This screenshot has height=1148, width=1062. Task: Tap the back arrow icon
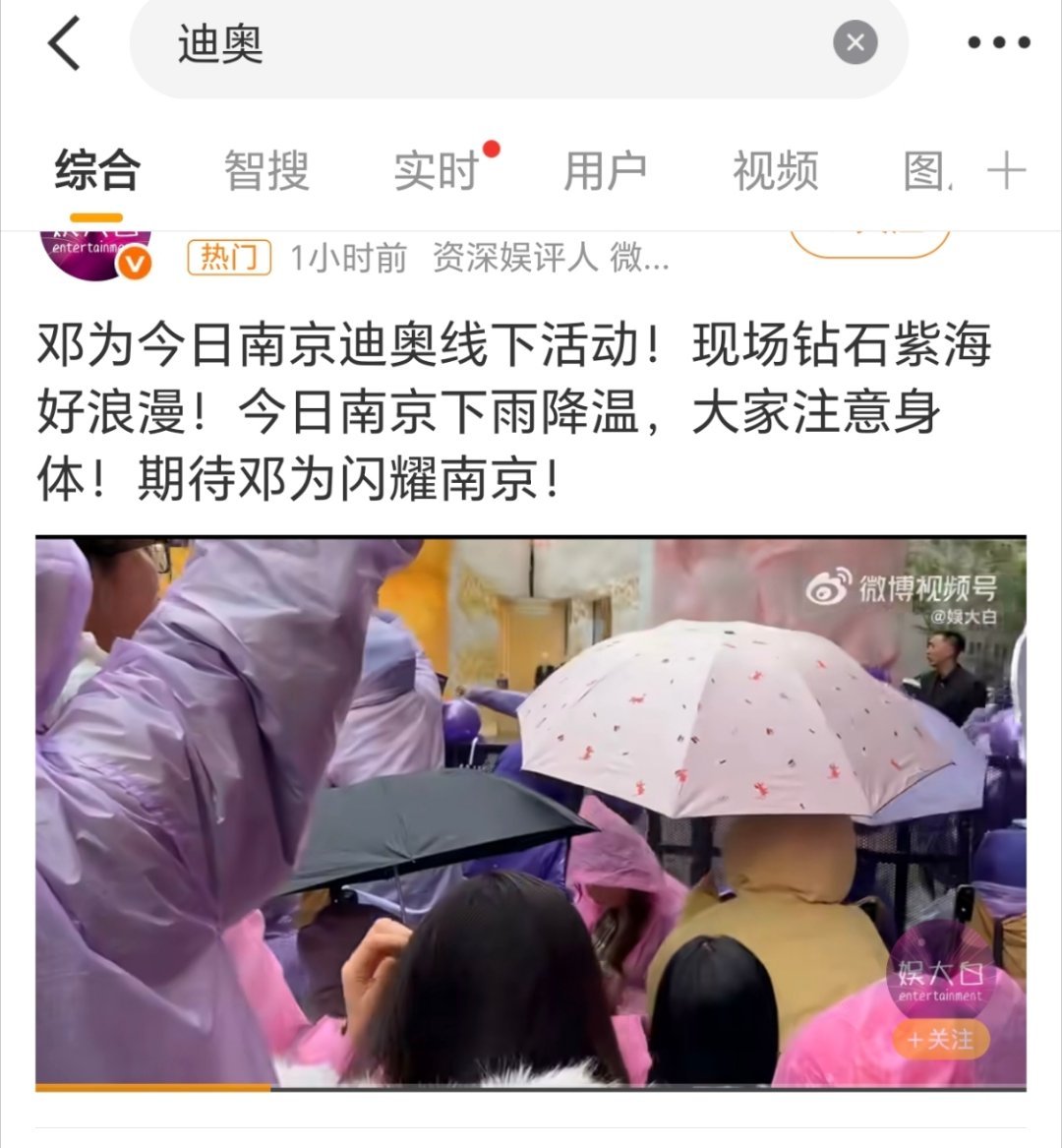click(x=63, y=41)
